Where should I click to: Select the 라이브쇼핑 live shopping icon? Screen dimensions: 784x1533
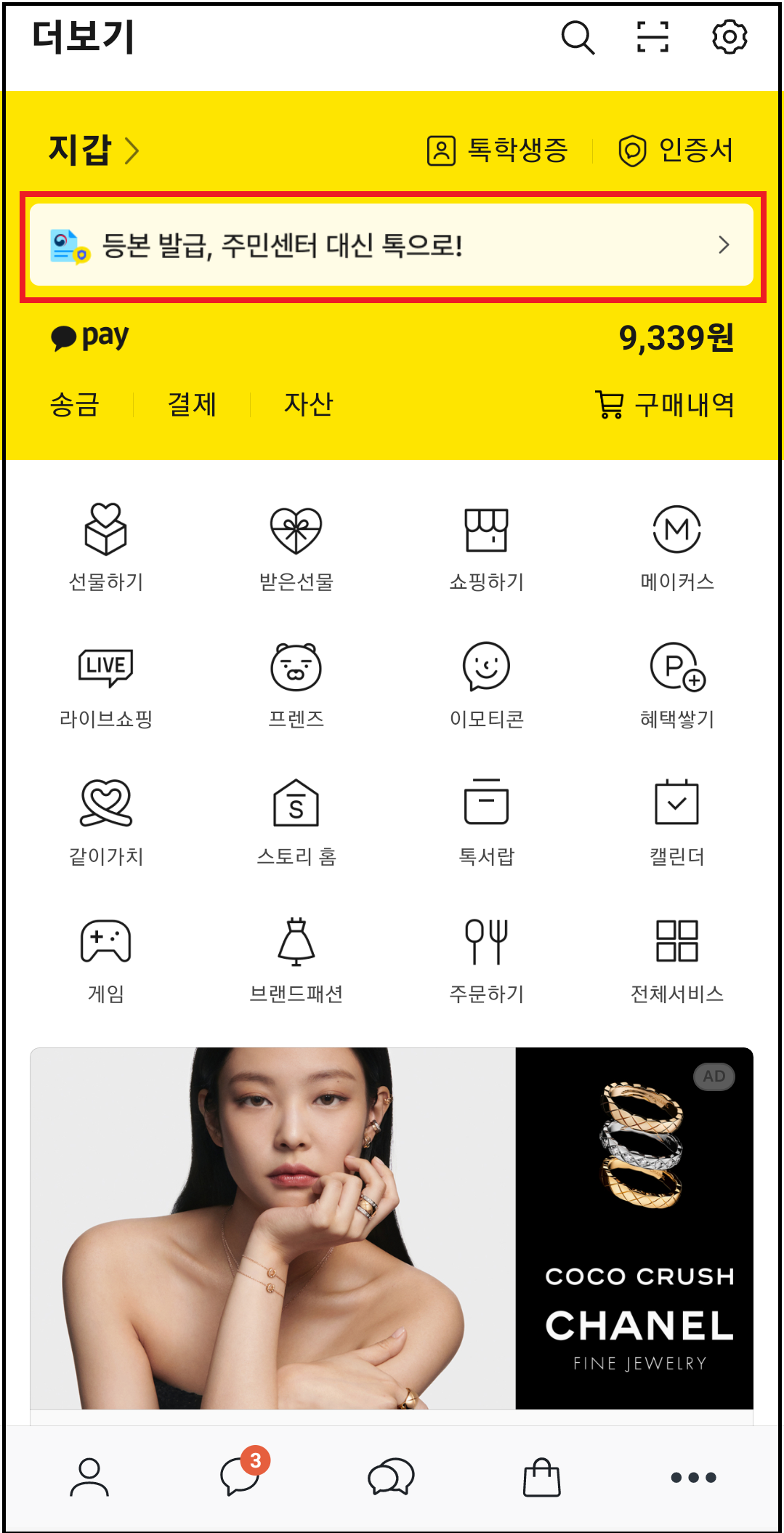tap(105, 665)
